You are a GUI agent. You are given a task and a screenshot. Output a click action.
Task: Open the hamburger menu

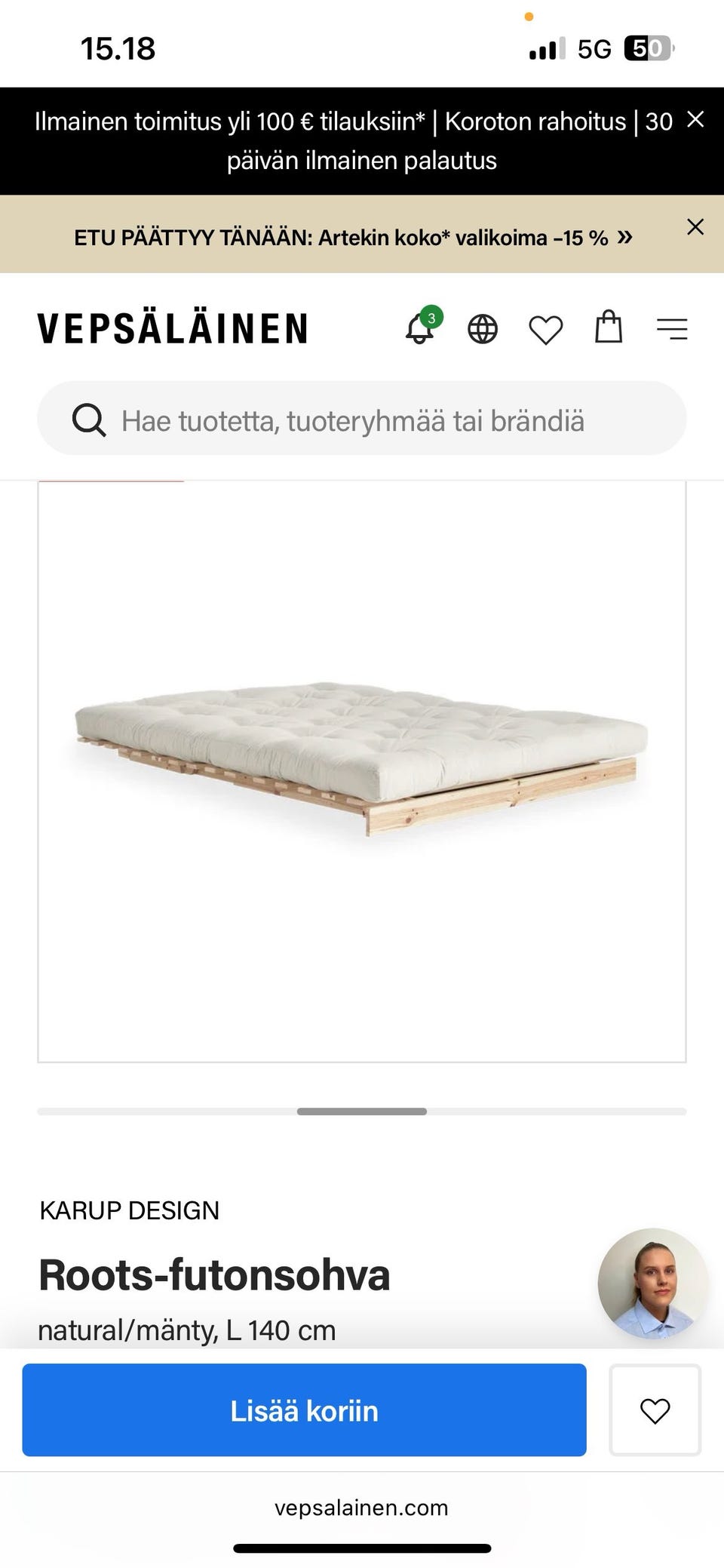[671, 329]
